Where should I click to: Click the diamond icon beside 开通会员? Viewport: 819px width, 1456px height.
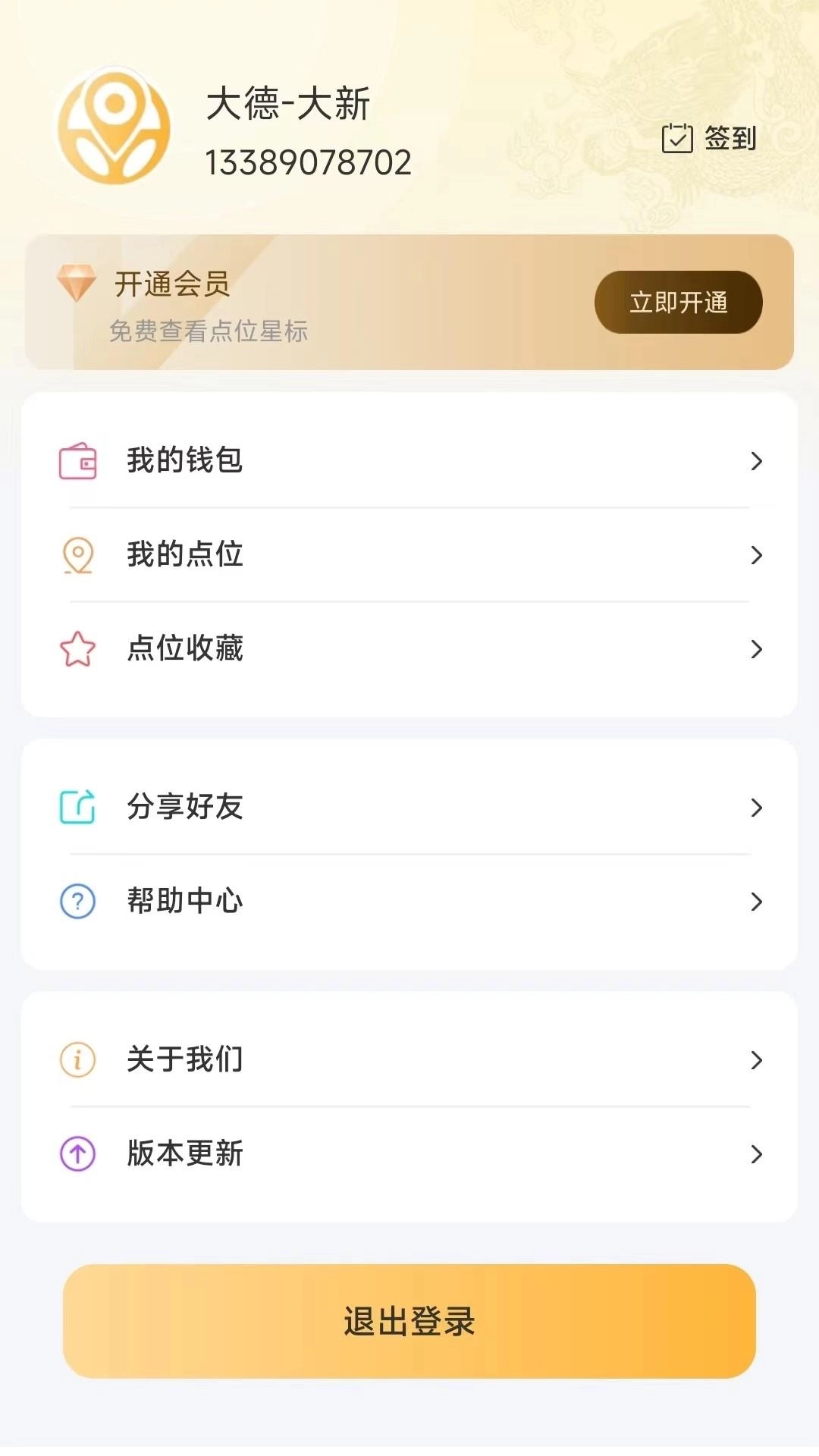pos(76,284)
